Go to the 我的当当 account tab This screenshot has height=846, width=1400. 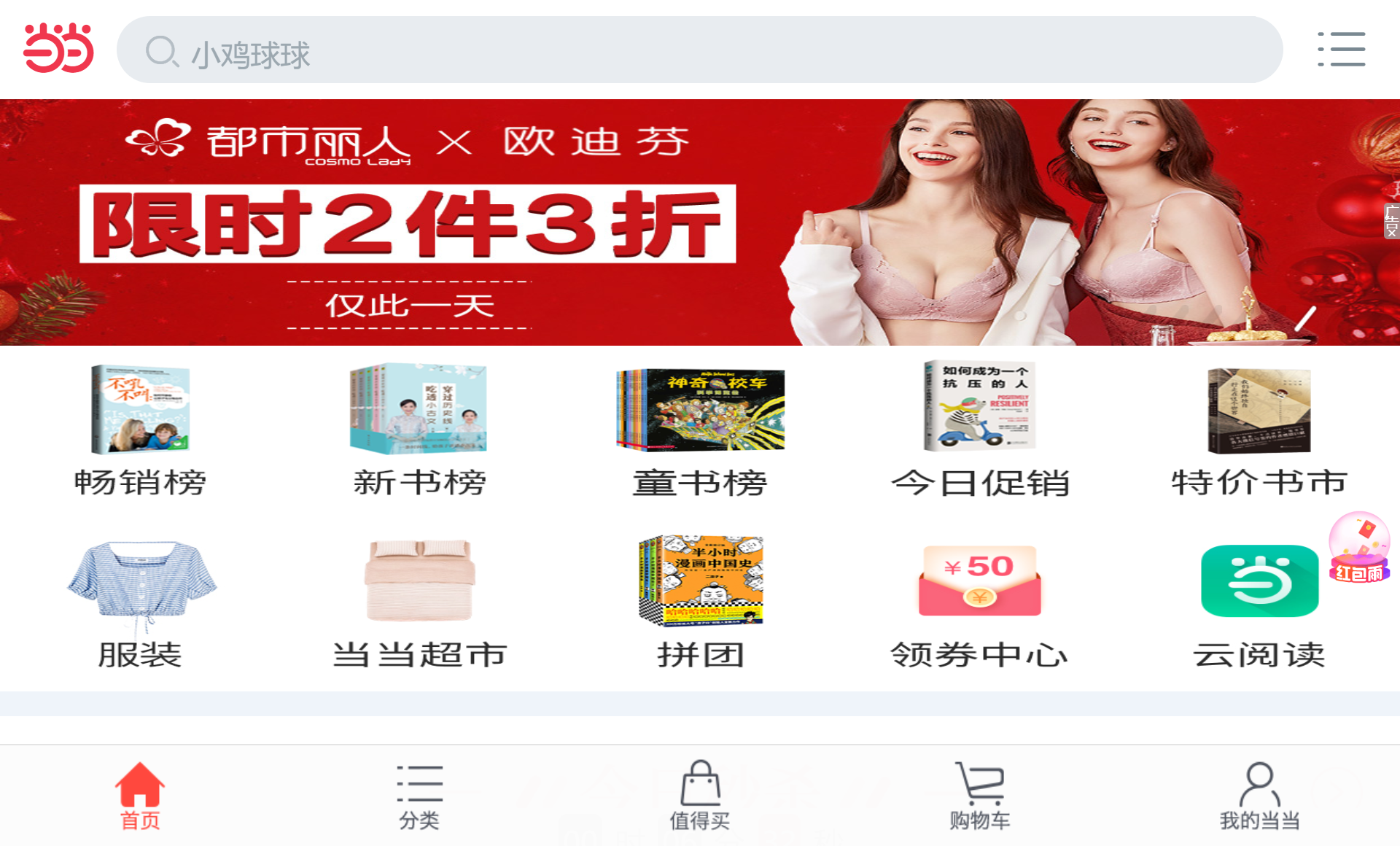pyautogui.click(x=1259, y=796)
